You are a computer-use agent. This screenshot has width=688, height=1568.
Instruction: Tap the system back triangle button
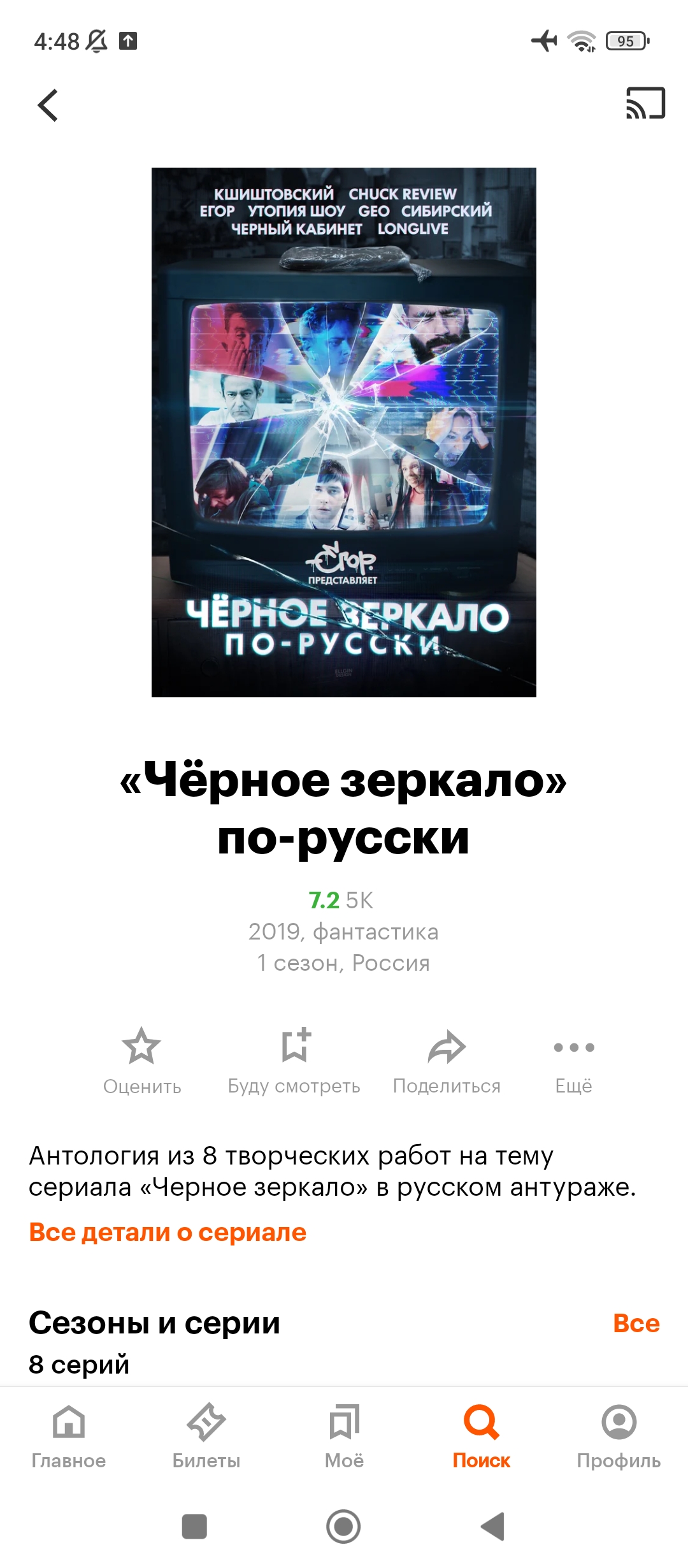point(492,1527)
